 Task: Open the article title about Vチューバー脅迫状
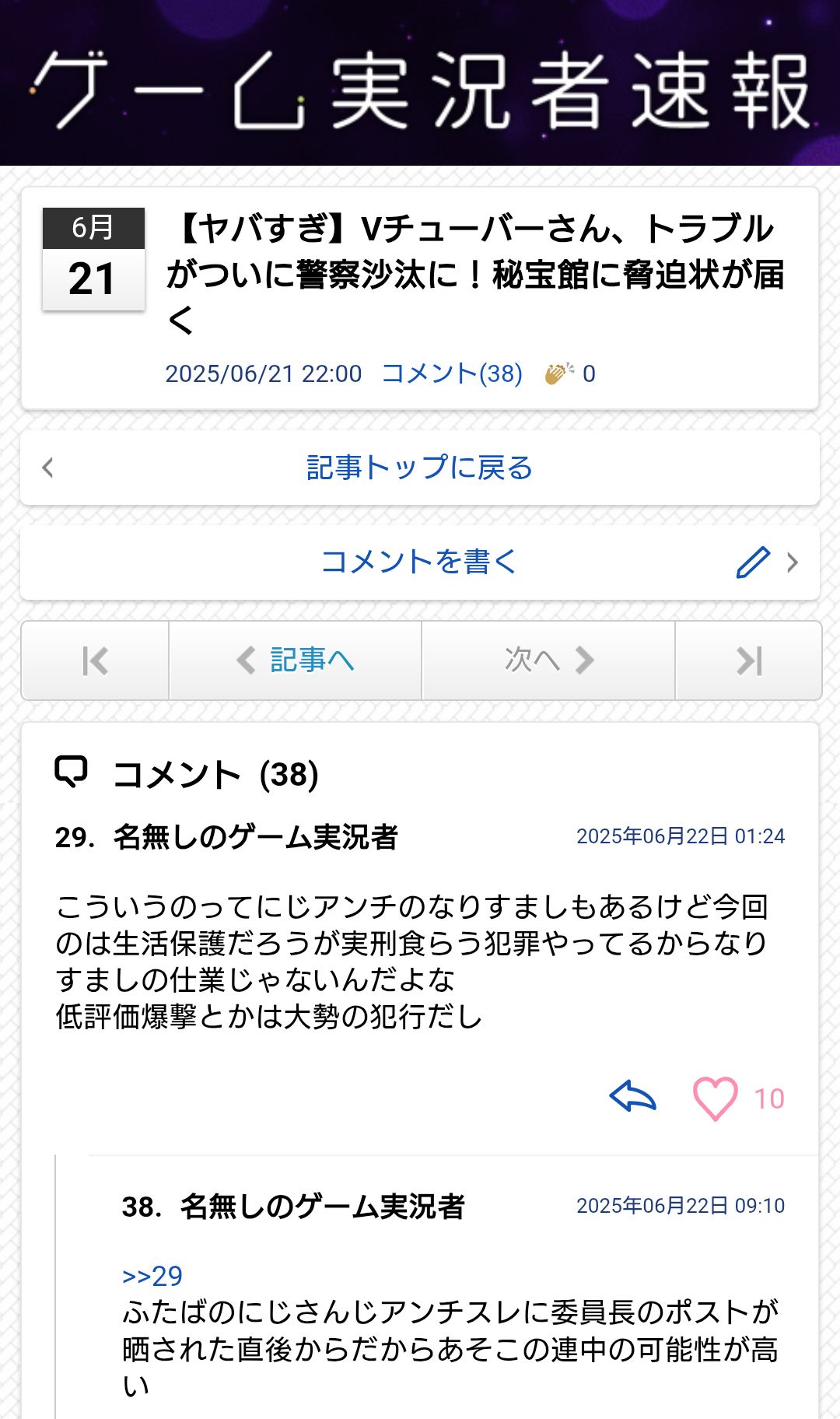tap(476, 274)
